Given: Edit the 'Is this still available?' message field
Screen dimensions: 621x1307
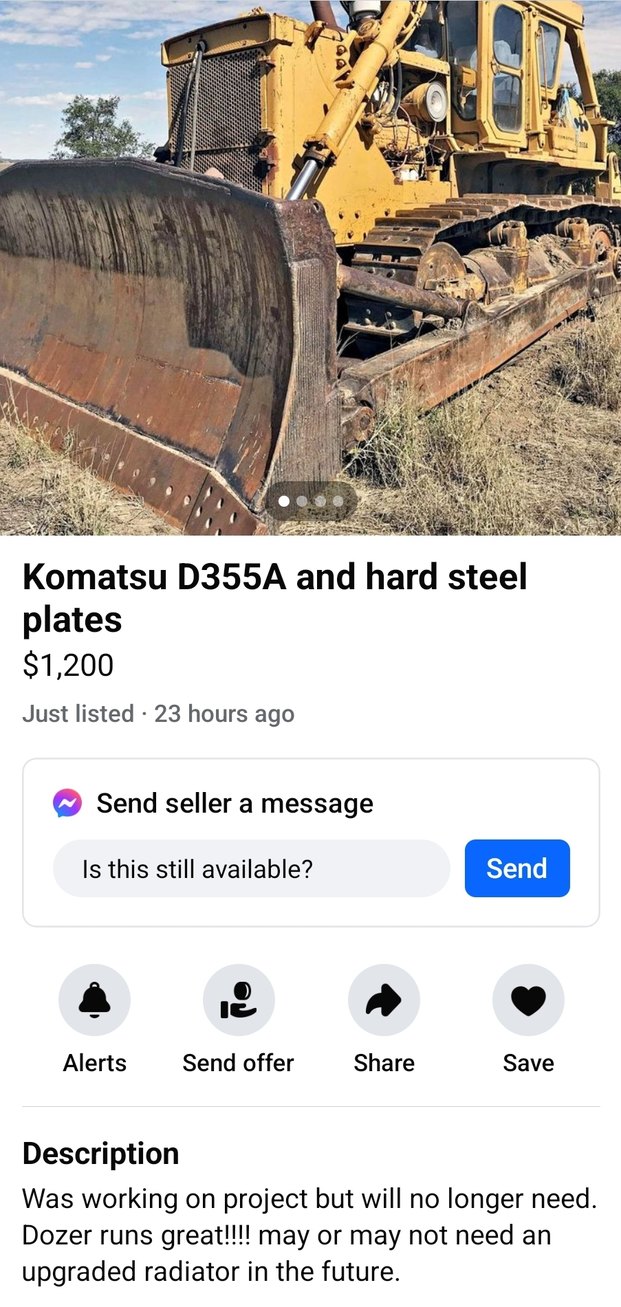Looking at the screenshot, I should click(x=251, y=868).
